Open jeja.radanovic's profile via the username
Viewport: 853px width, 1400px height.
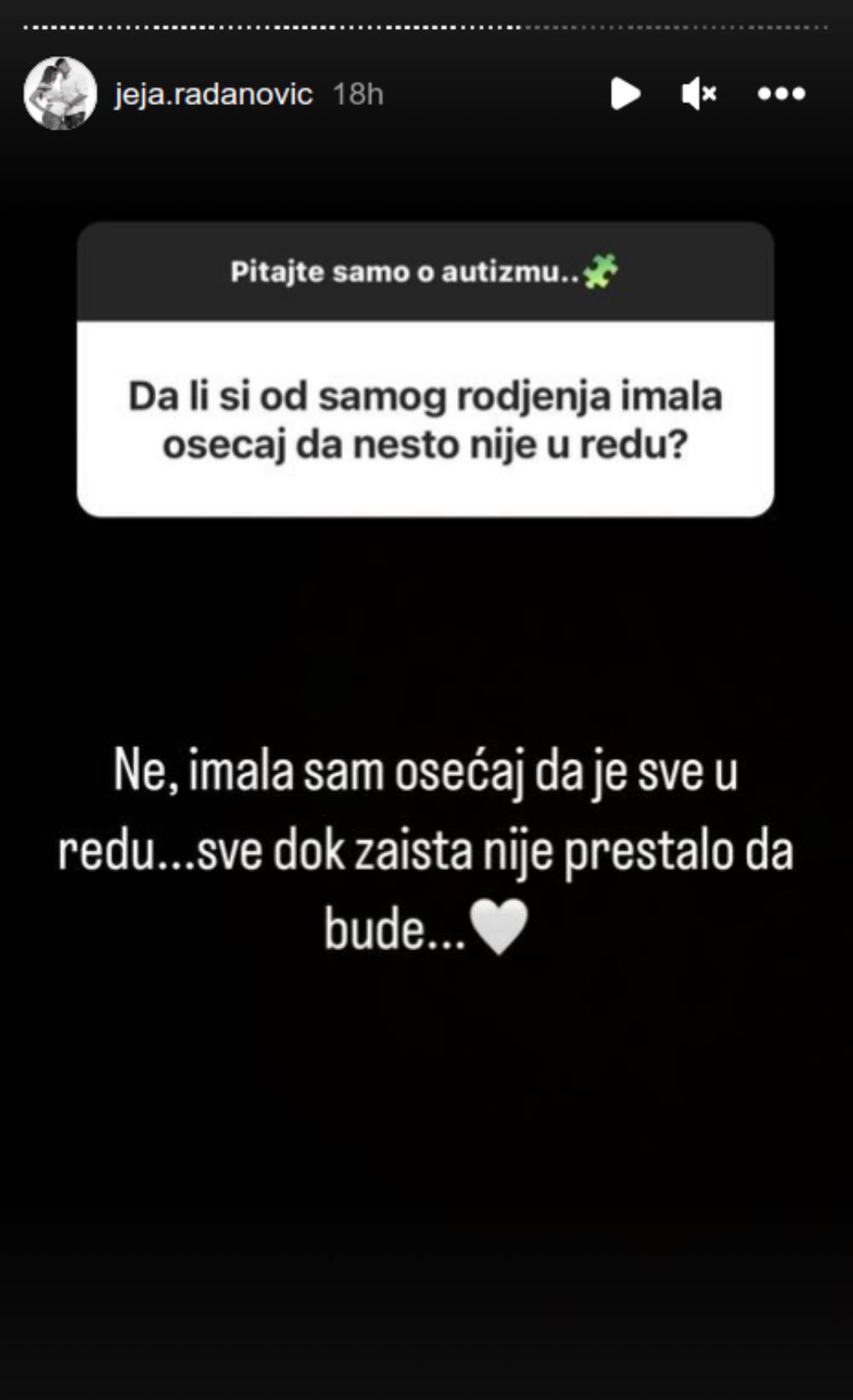coord(213,94)
